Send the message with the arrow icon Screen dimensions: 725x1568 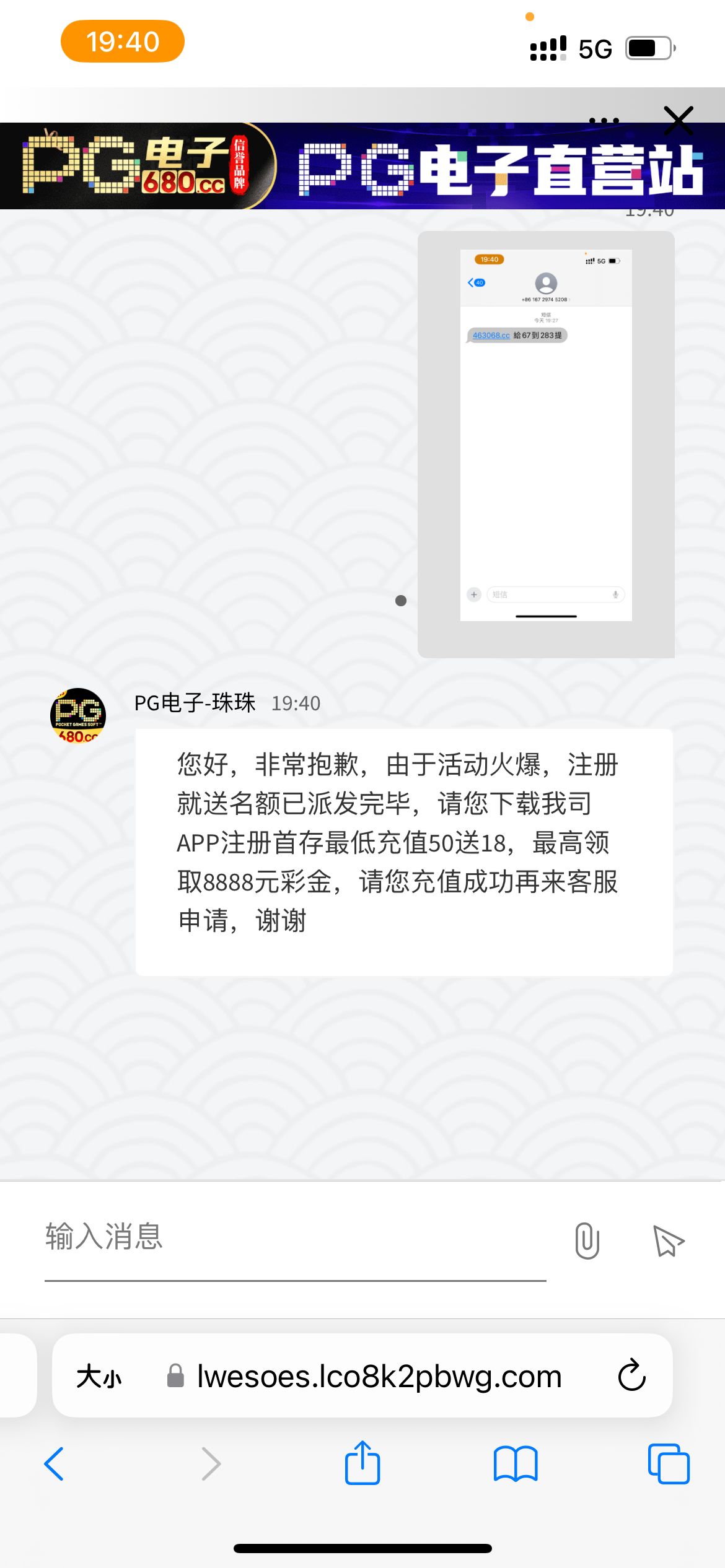(669, 1240)
